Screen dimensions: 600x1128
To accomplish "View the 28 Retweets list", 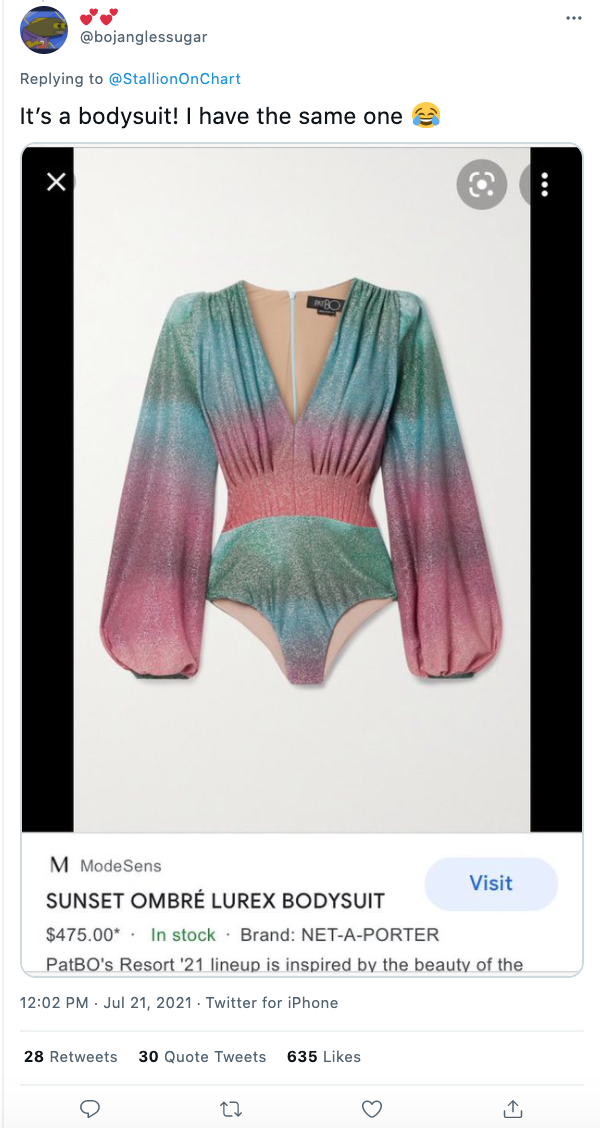I will [70, 1056].
